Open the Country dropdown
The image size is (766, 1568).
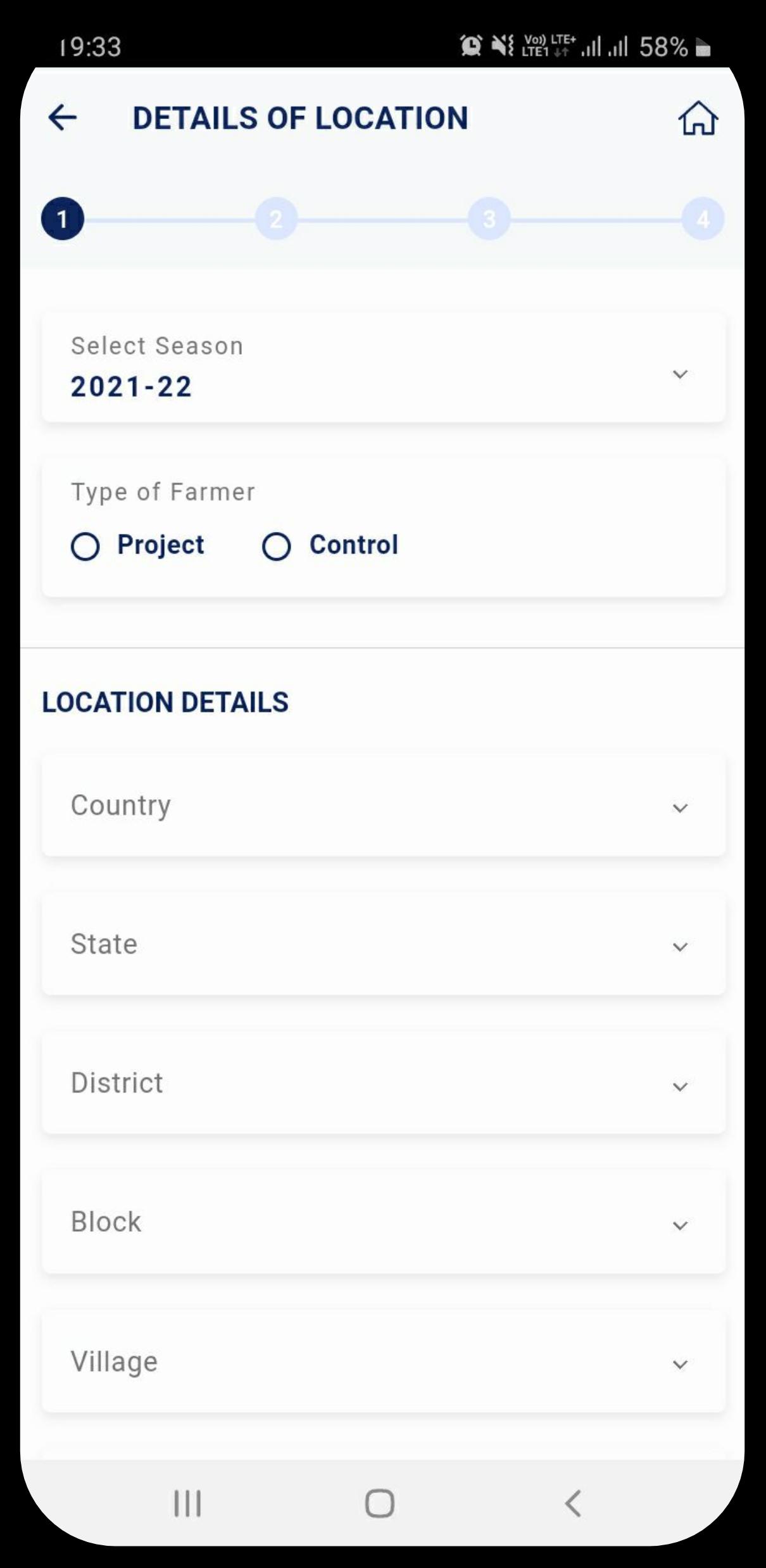click(384, 806)
